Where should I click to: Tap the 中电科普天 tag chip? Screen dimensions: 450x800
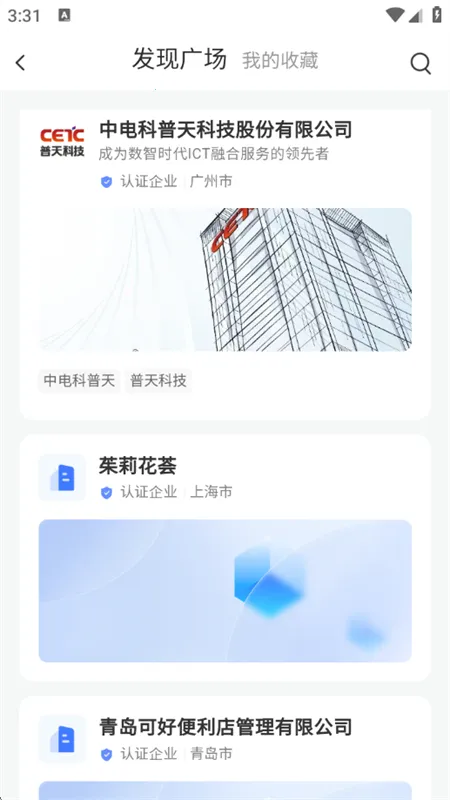pos(79,381)
